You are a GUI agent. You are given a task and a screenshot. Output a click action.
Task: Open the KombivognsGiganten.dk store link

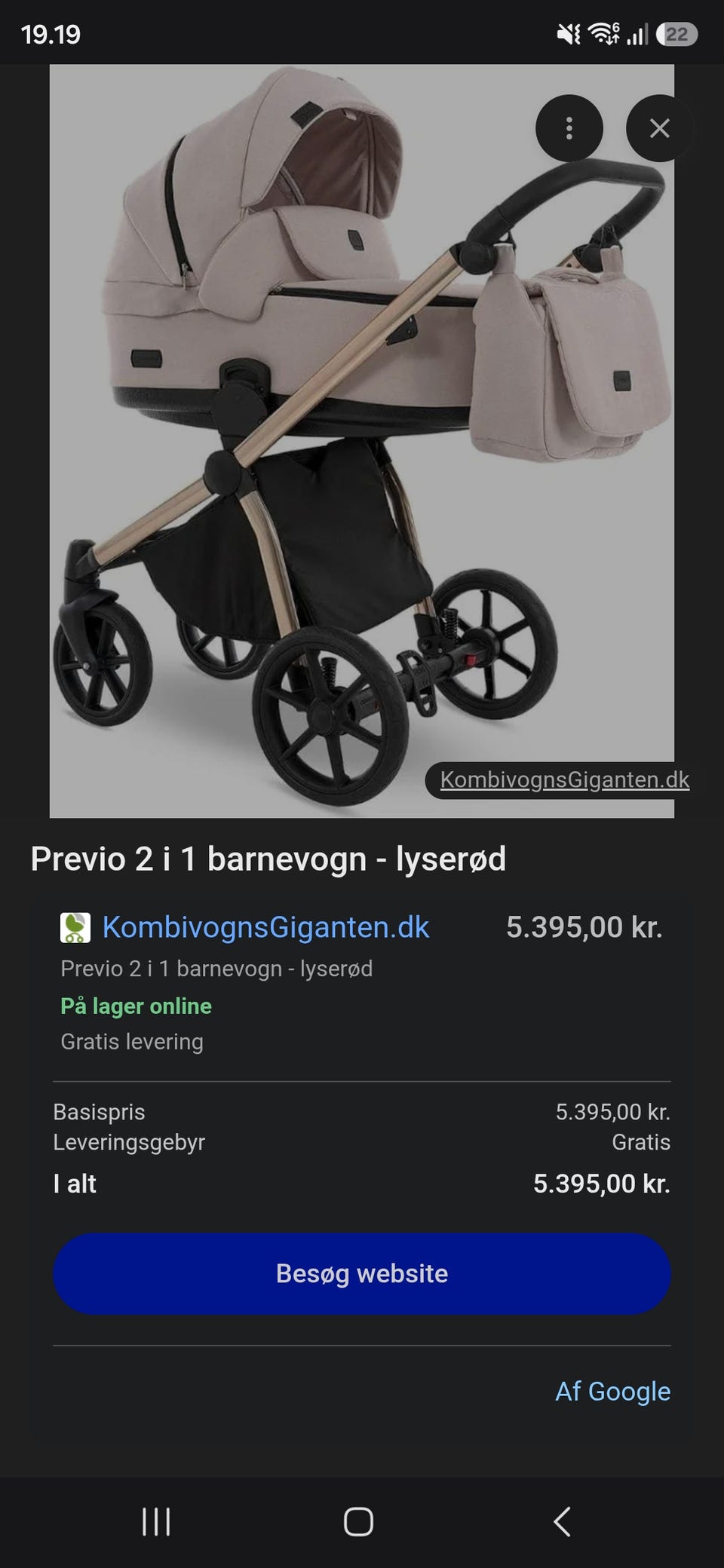(265, 927)
